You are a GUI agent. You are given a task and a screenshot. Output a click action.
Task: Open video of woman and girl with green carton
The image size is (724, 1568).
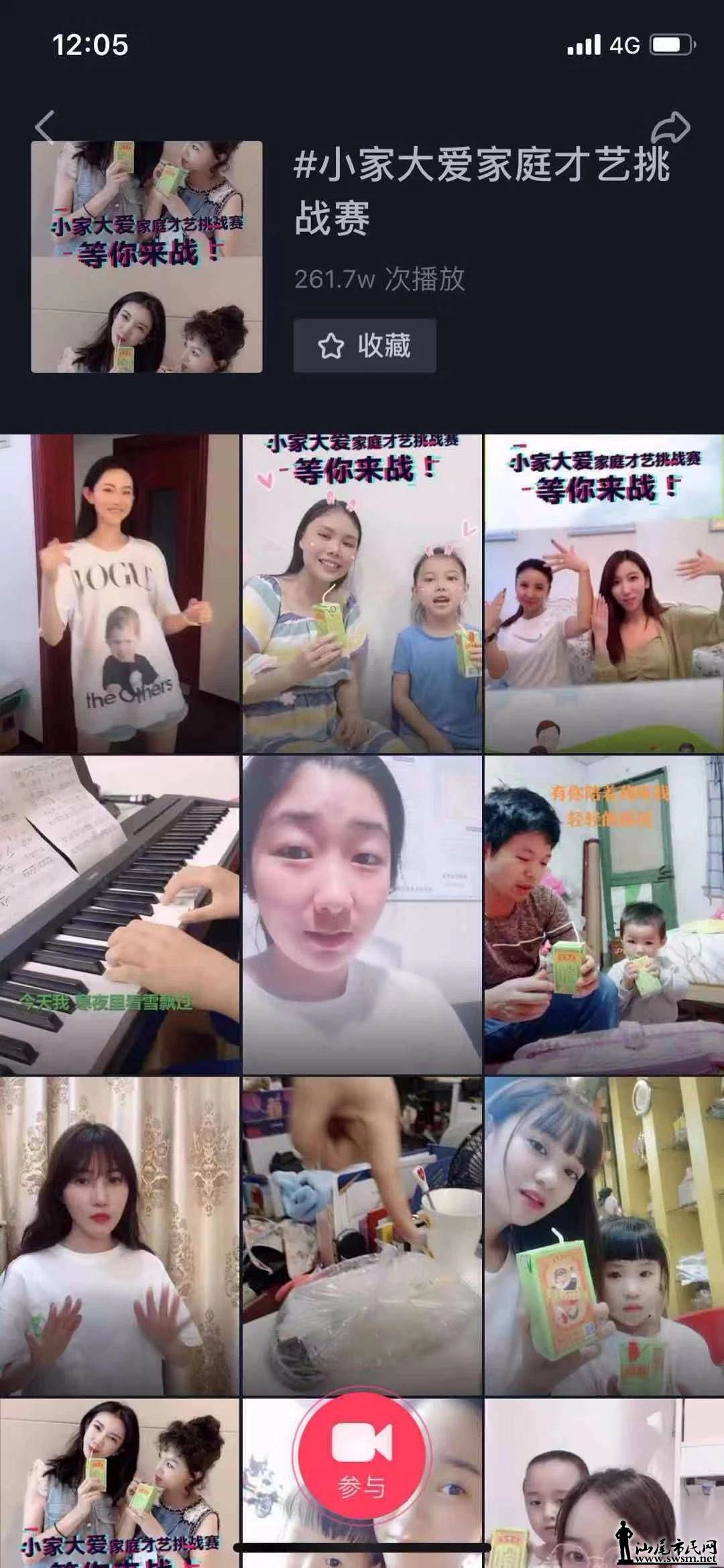pyautogui.click(x=604, y=1237)
